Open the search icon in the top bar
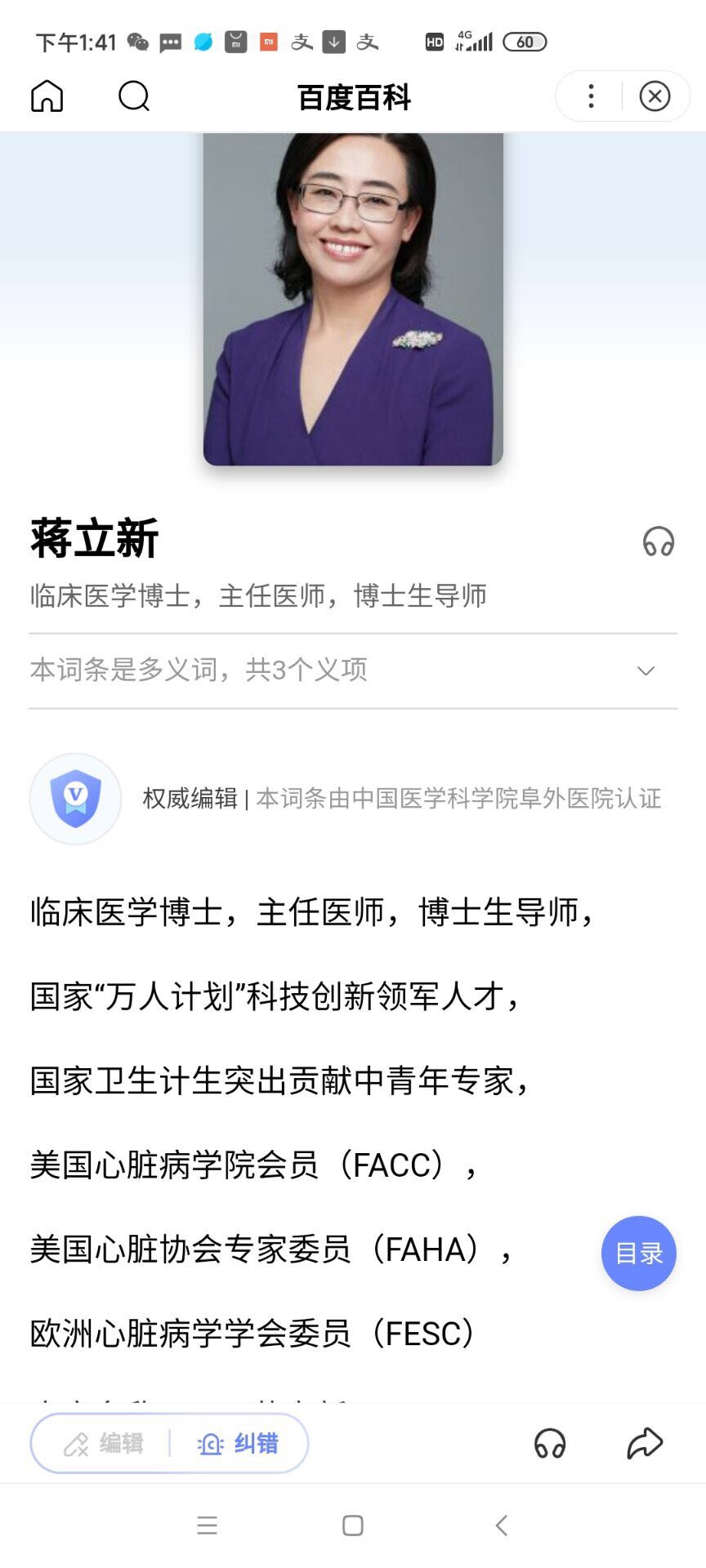Viewport: 706px width, 1568px height. [x=134, y=96]
